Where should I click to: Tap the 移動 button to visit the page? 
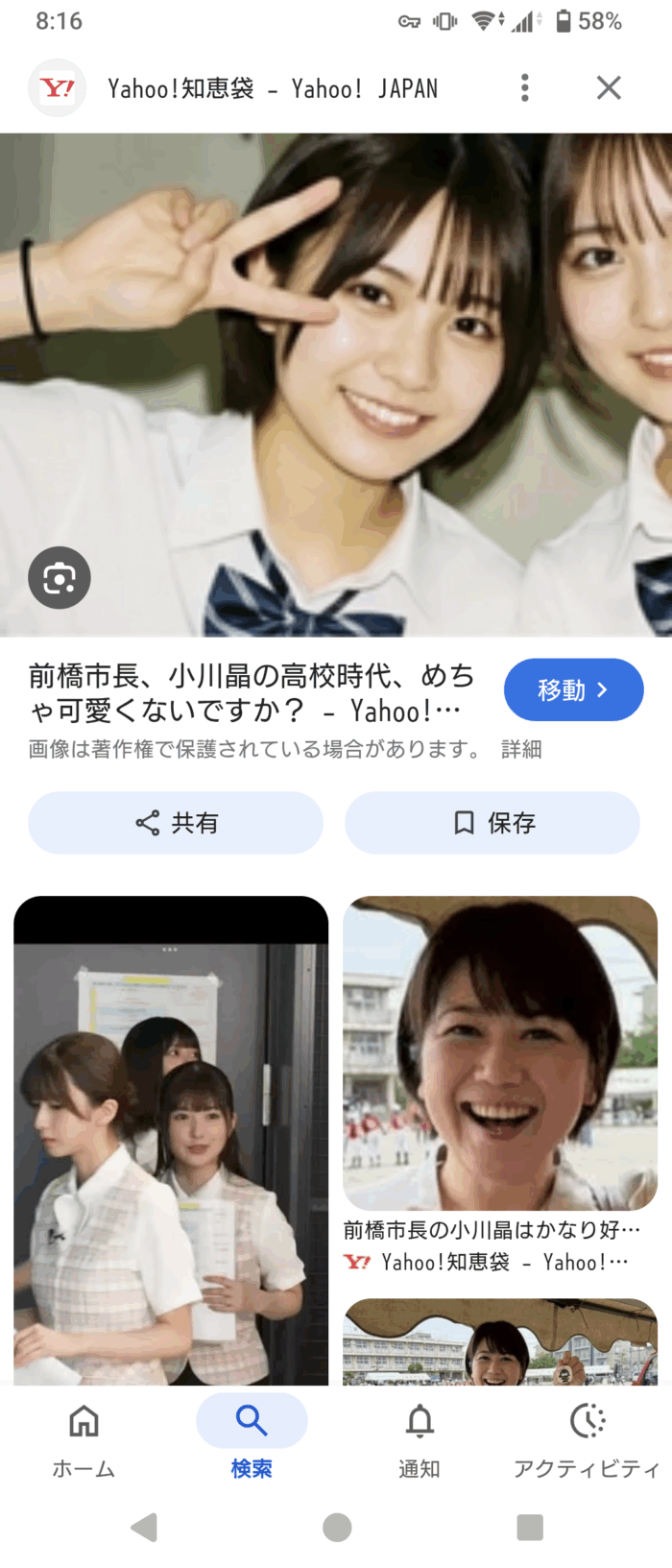[573, 689]
